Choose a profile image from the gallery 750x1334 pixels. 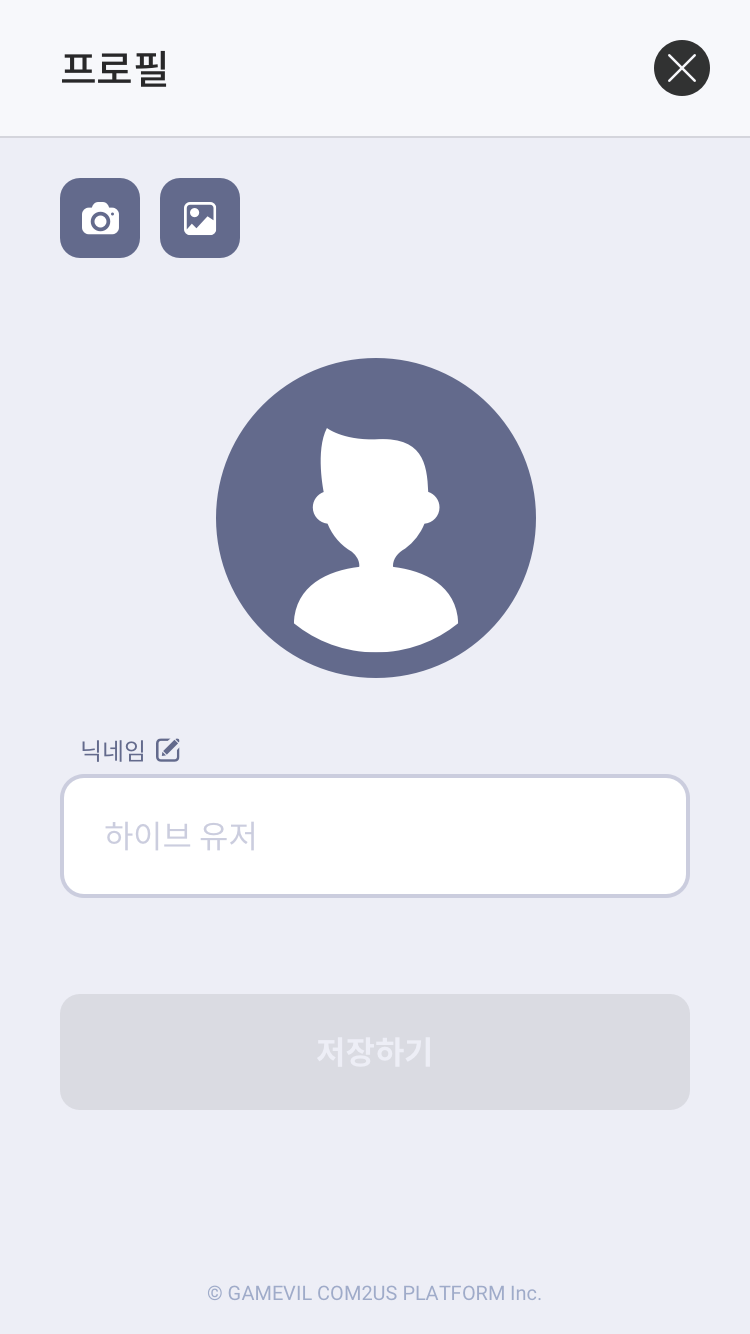[x=200, y=218]
